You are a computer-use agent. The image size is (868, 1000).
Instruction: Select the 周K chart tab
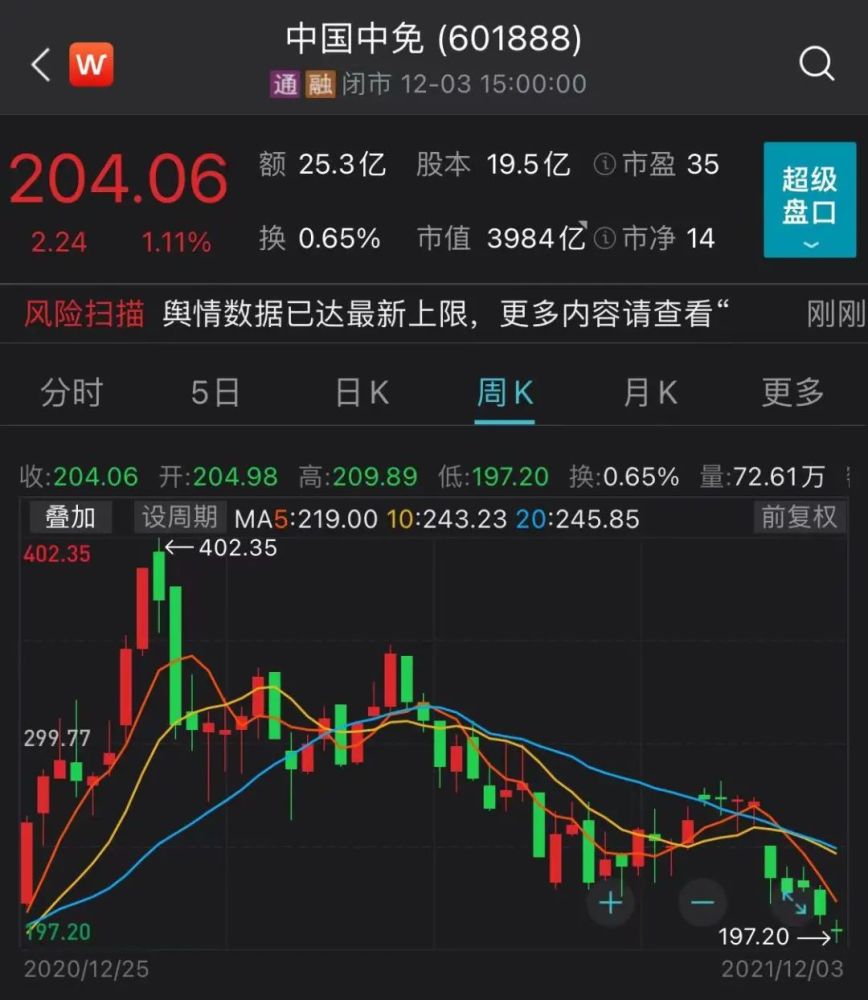tap(505, 393)
